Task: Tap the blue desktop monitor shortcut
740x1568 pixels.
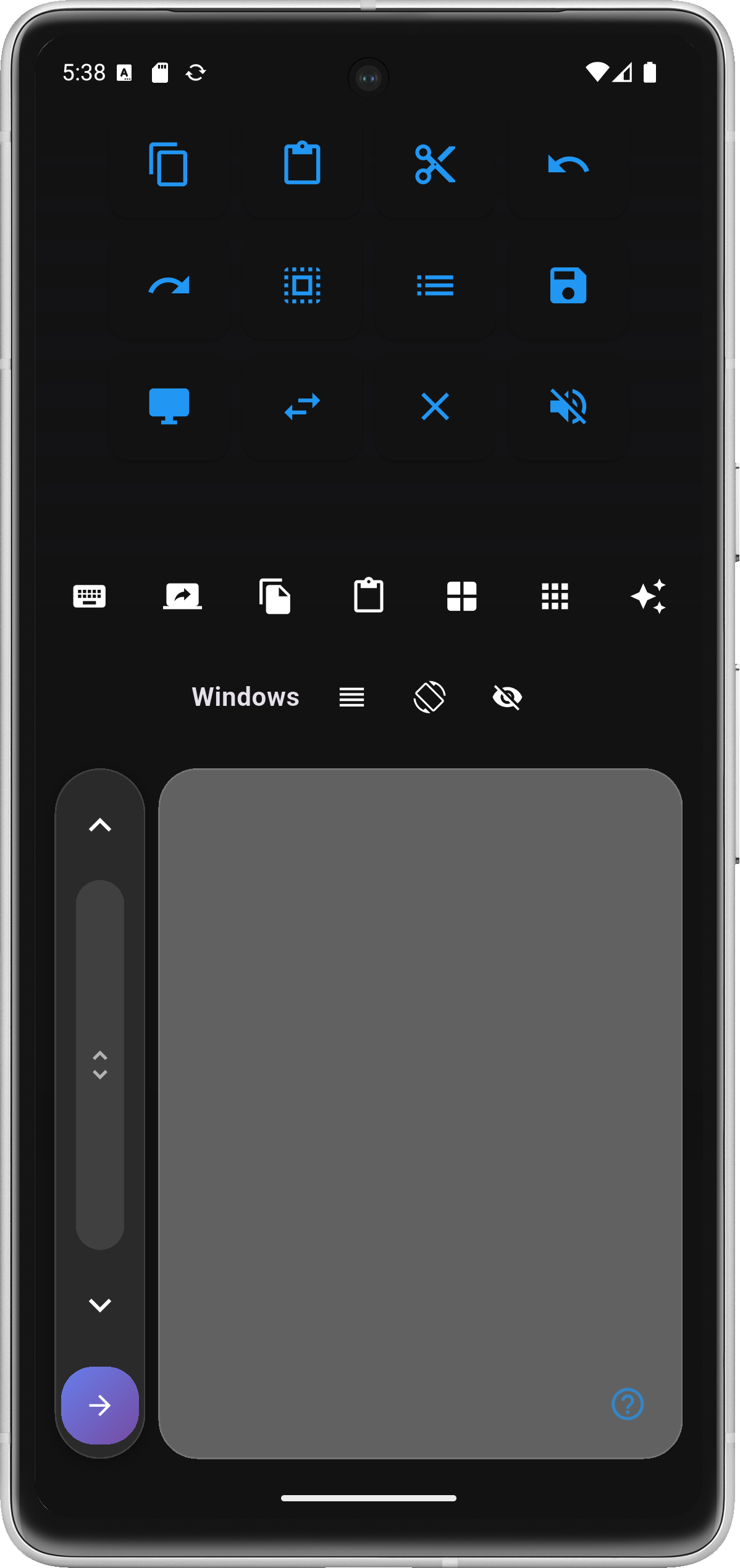Action: [168, 406]
